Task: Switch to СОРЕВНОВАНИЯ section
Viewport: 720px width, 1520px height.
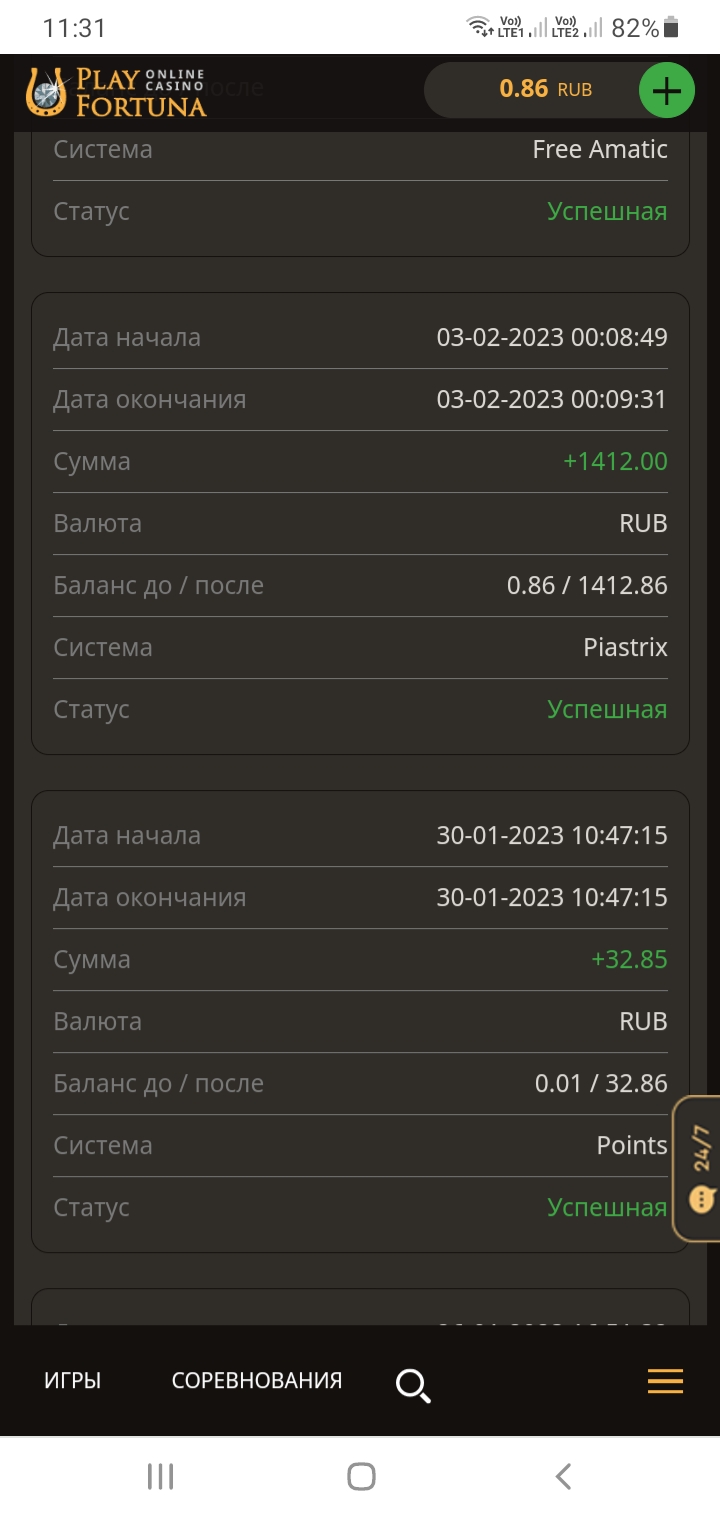Action: [x=257, y=1381]
